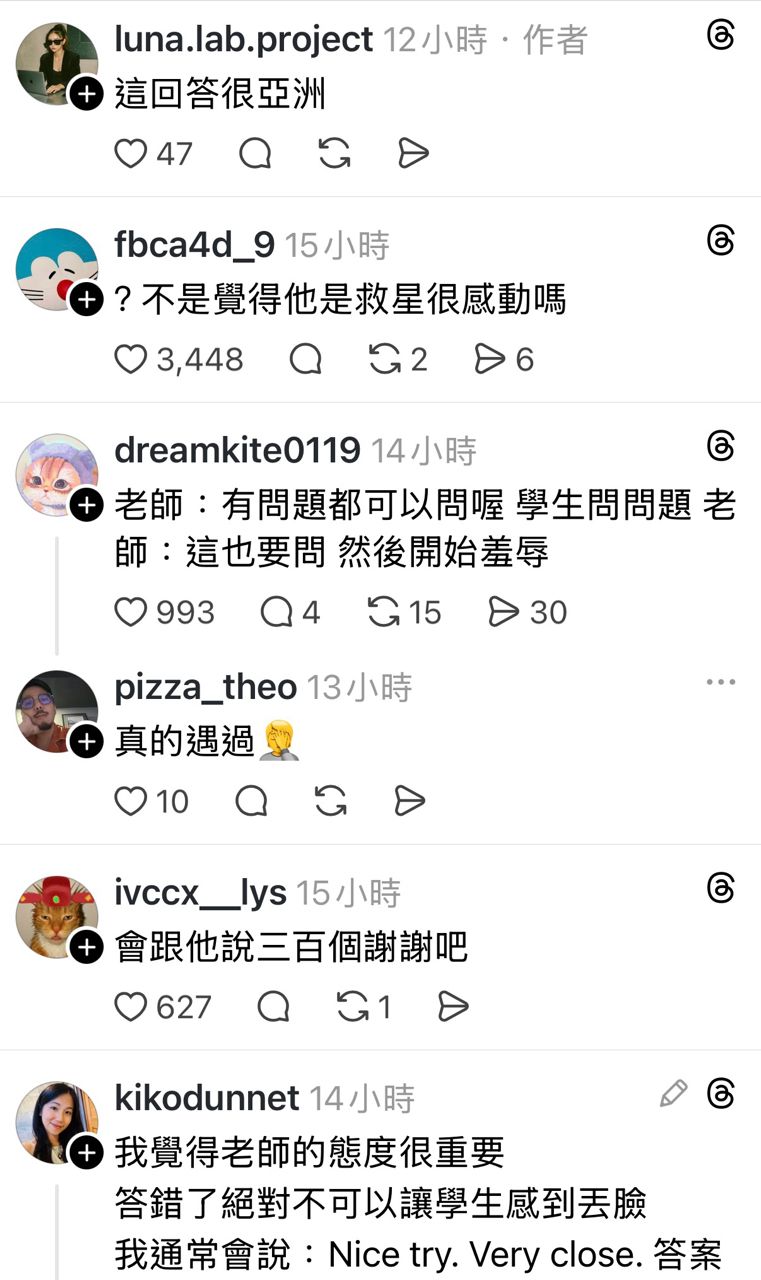Open replies on dreamkite0119's comment

(x=277, y=612)
